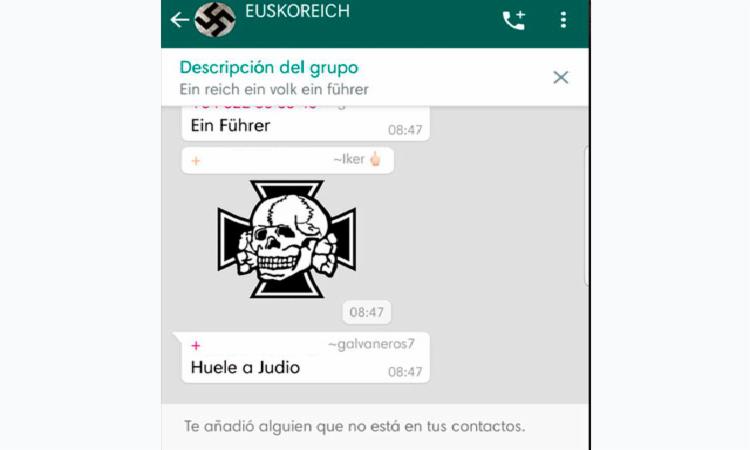
Task: Dismiss the Descripción del grupo banner
Action: click(x=561, y=77)
